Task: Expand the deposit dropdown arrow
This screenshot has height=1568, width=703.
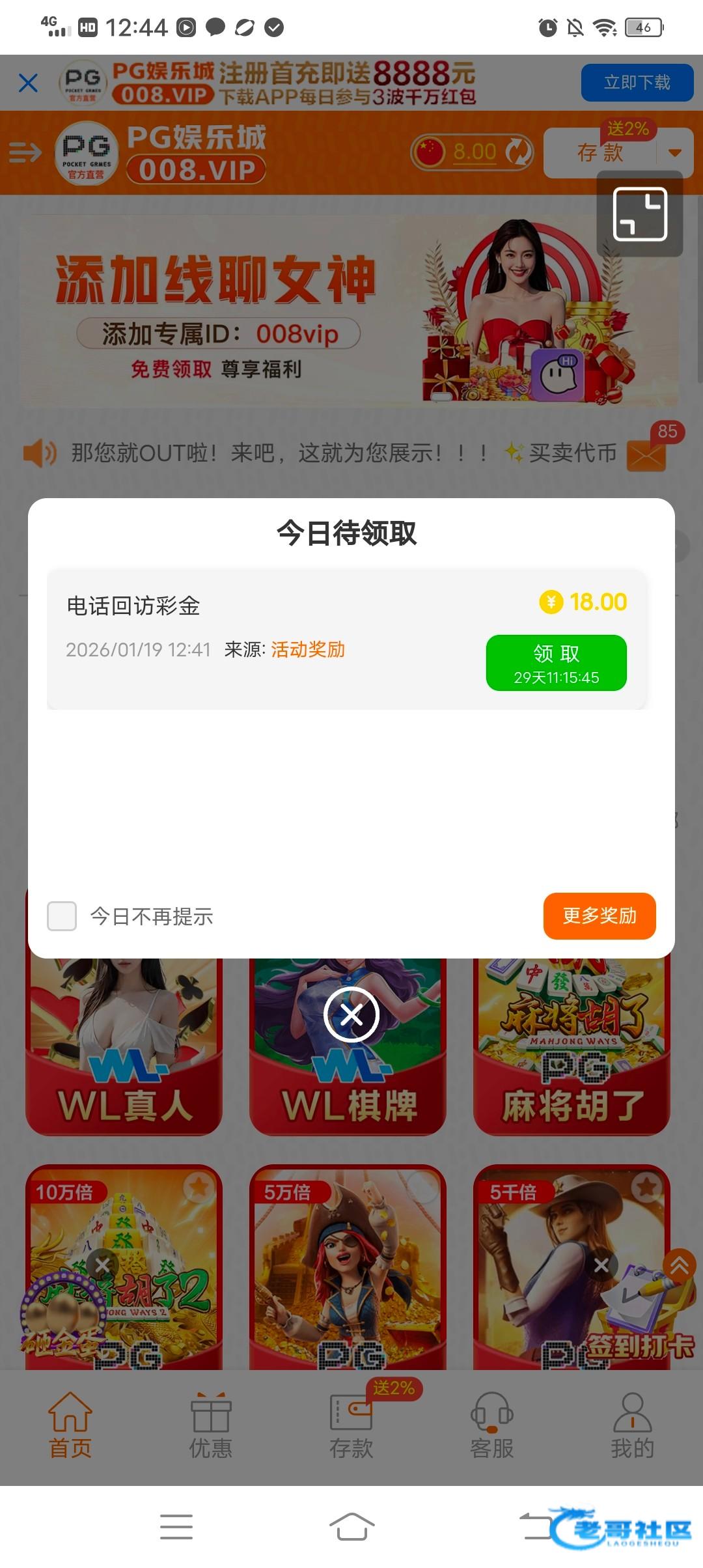Action: coord(675,153)
